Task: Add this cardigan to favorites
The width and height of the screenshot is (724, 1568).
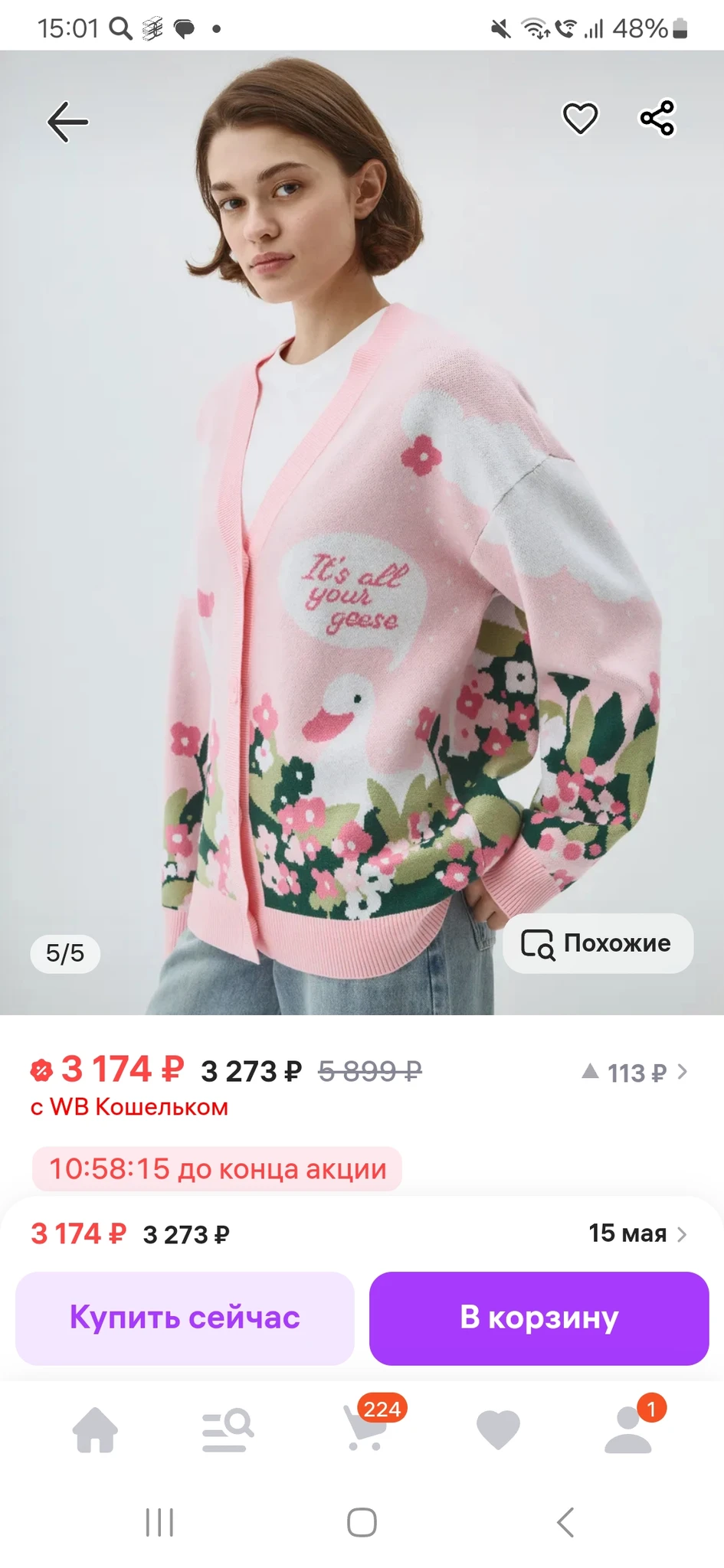Action: coord(580,119)
